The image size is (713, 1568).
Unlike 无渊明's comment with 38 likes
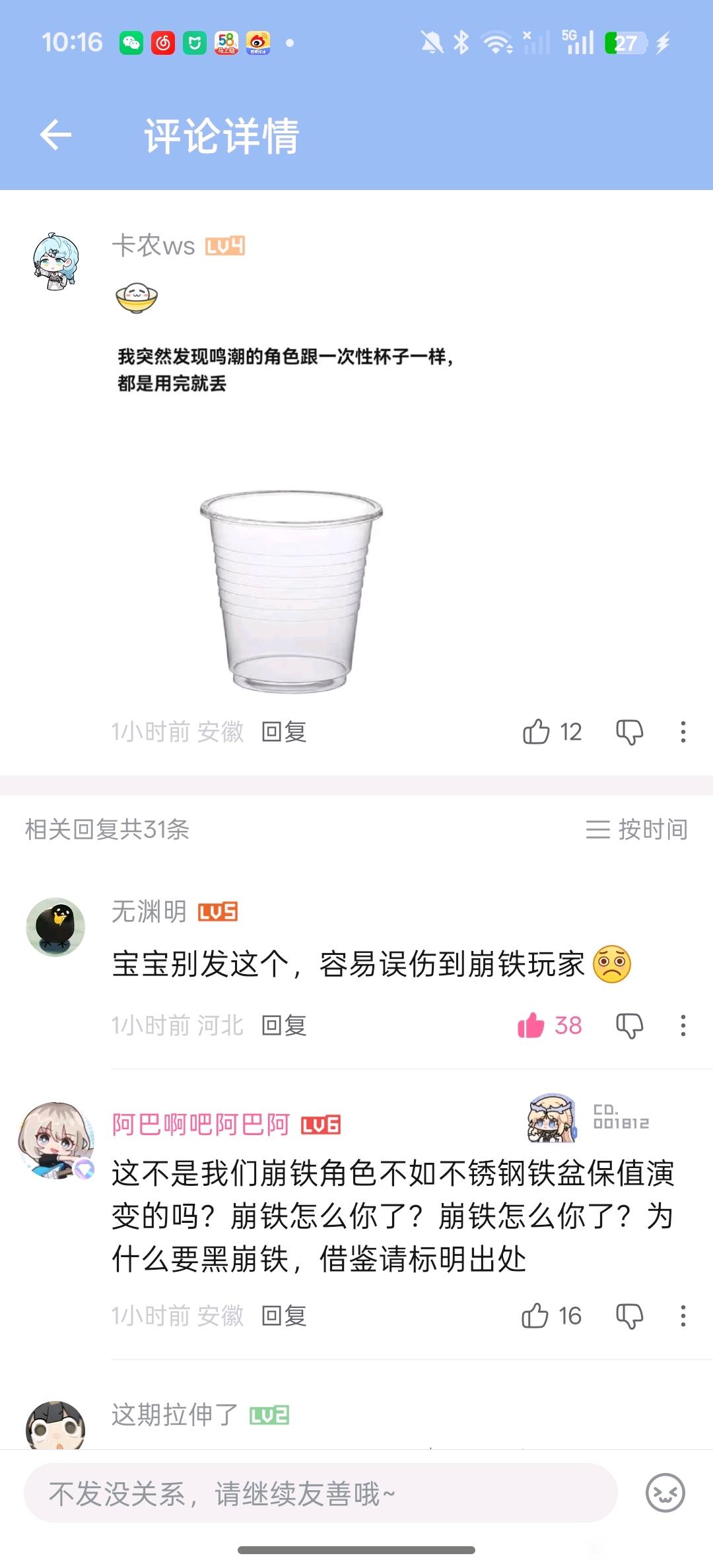pyautogui.click(x=531, y=1026)
